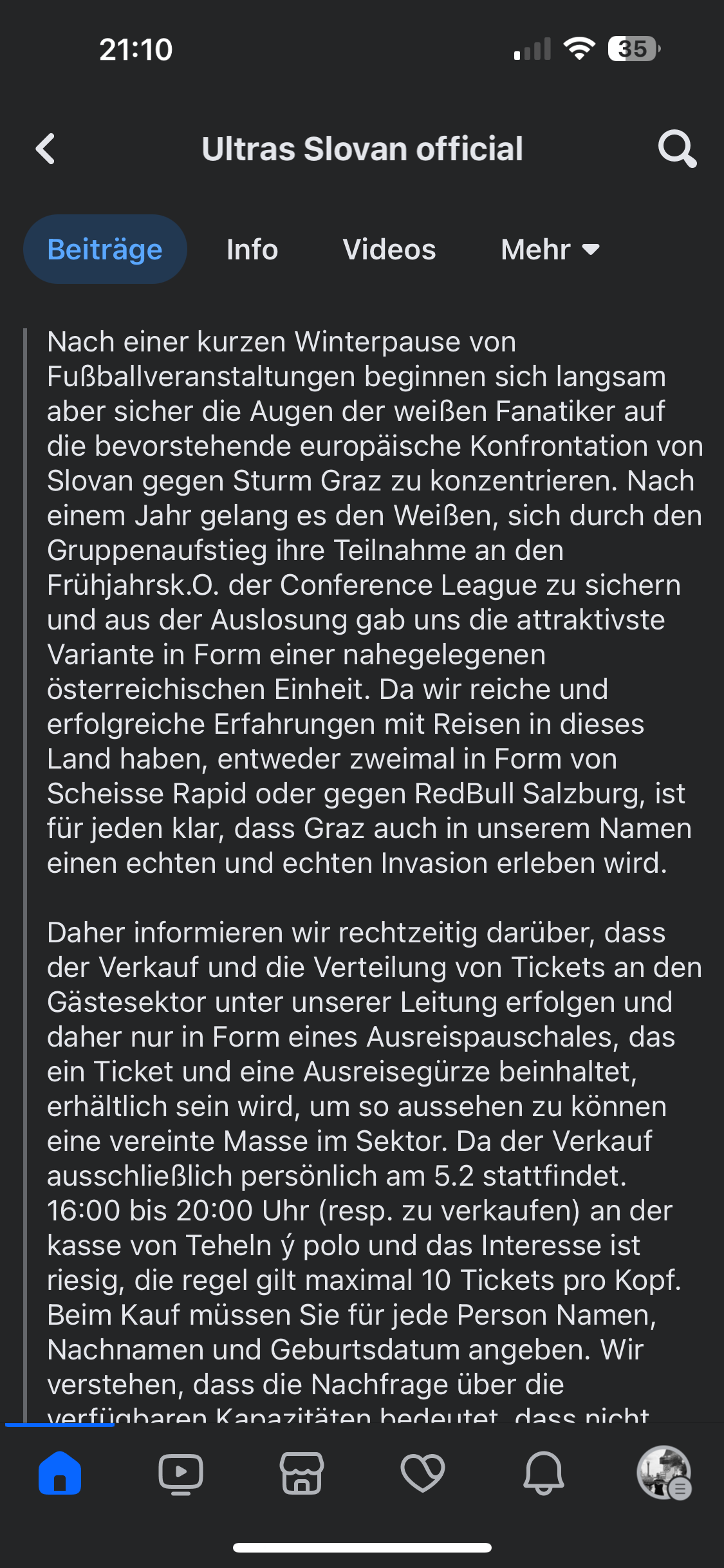The width and height of the screenshot is (724, 1568).
Task: Open the heart dating tab
Action: [422, 1473]
